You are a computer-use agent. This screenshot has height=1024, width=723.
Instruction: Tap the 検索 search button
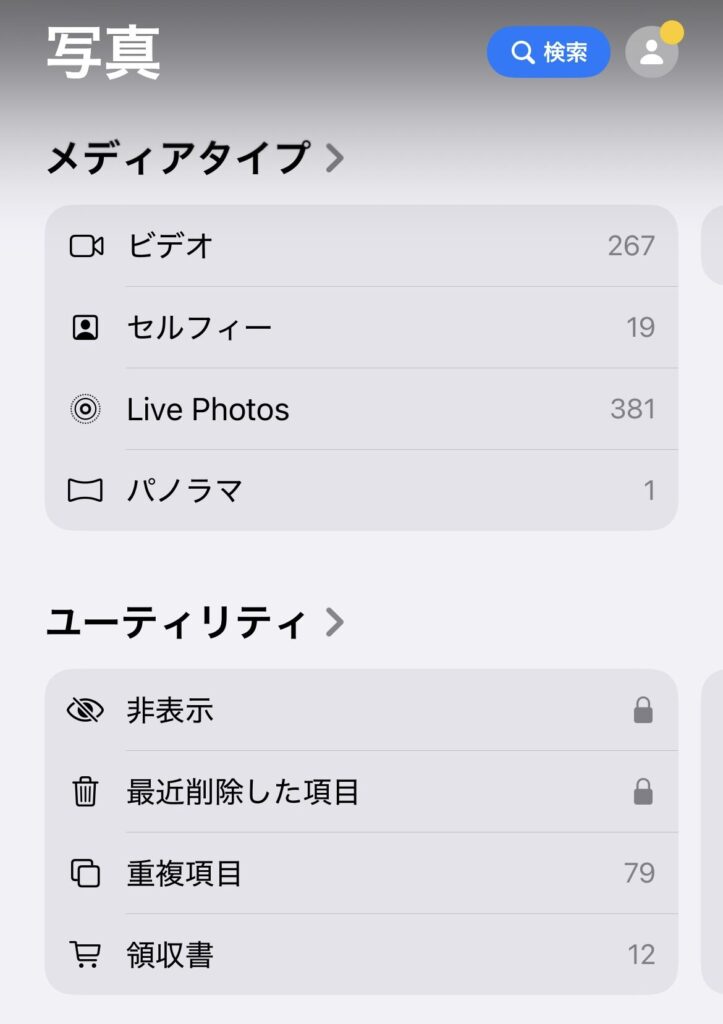(x=548, y=52)
